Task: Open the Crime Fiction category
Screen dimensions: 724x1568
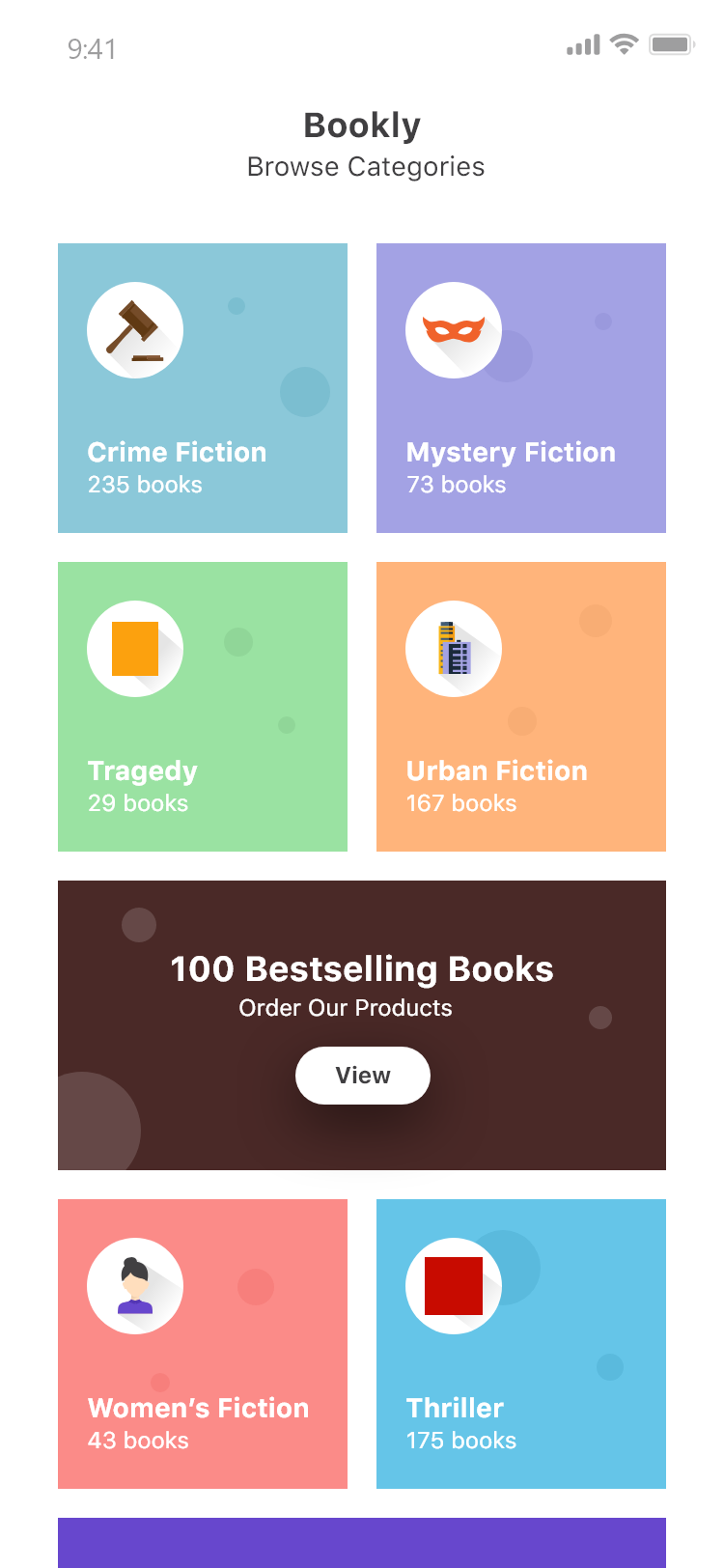Action: 203,388
